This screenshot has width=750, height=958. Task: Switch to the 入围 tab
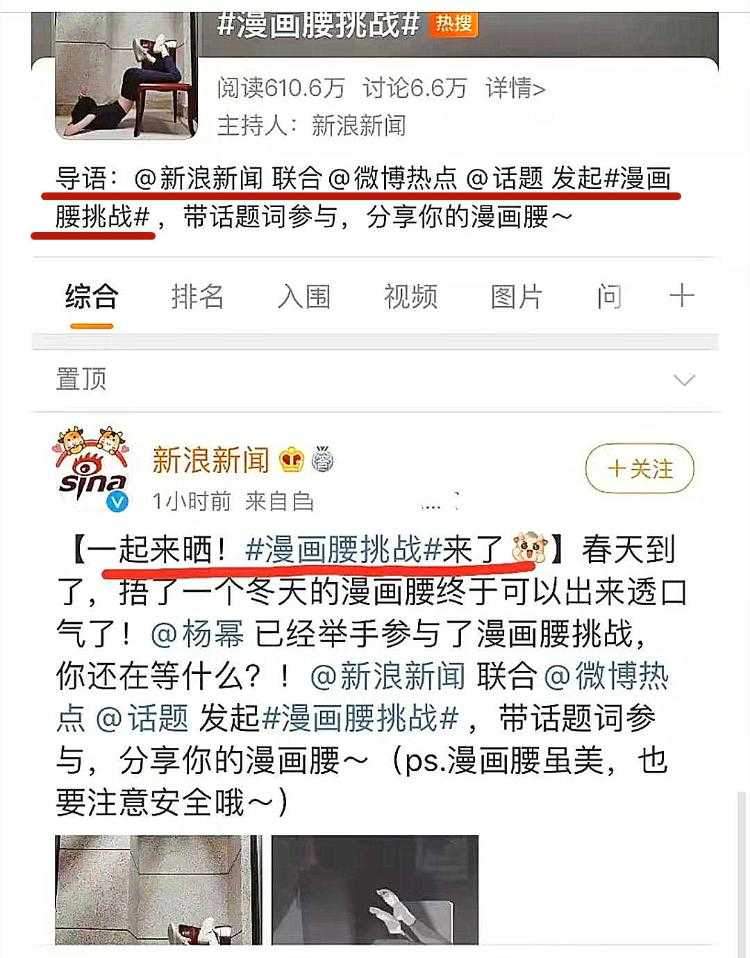[x=304, y=296]
